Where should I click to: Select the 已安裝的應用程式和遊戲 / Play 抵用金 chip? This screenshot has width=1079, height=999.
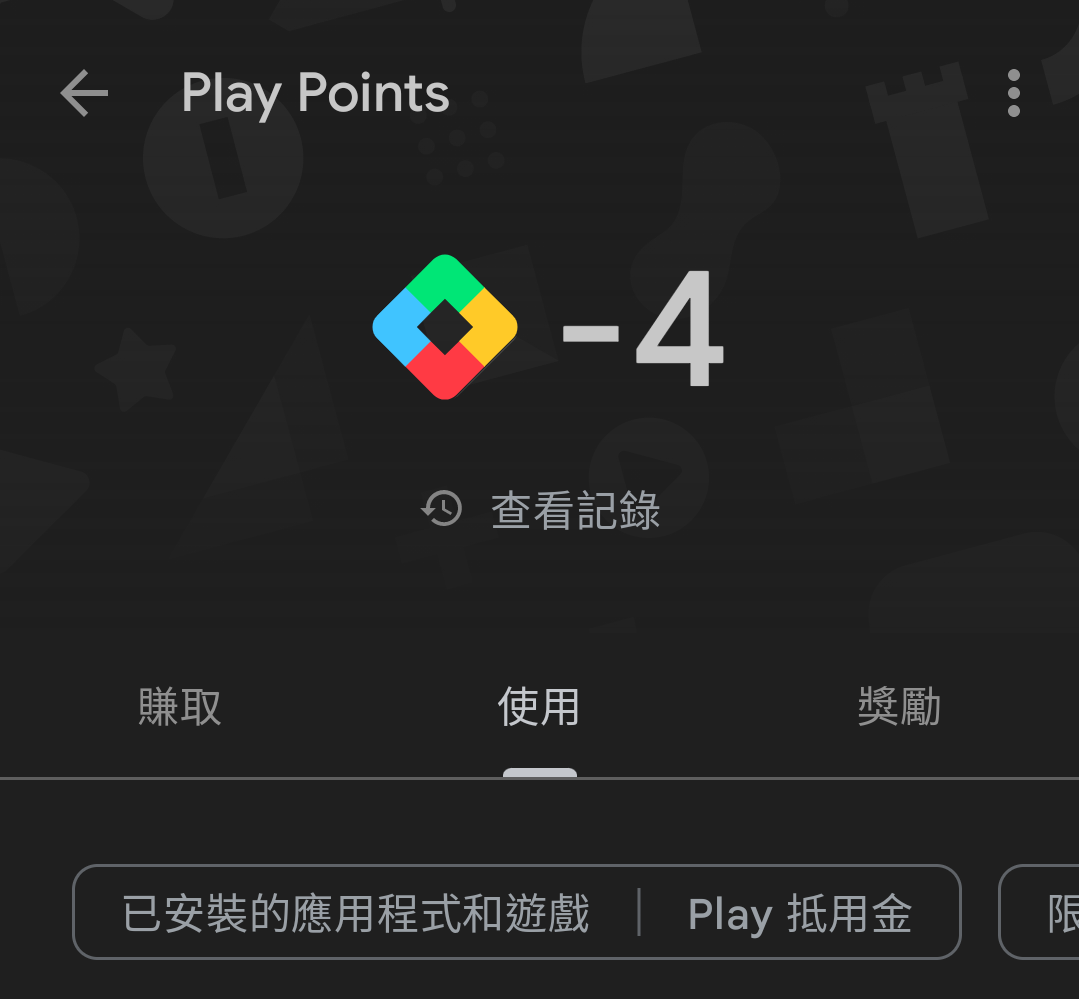[x=516, y=913]
